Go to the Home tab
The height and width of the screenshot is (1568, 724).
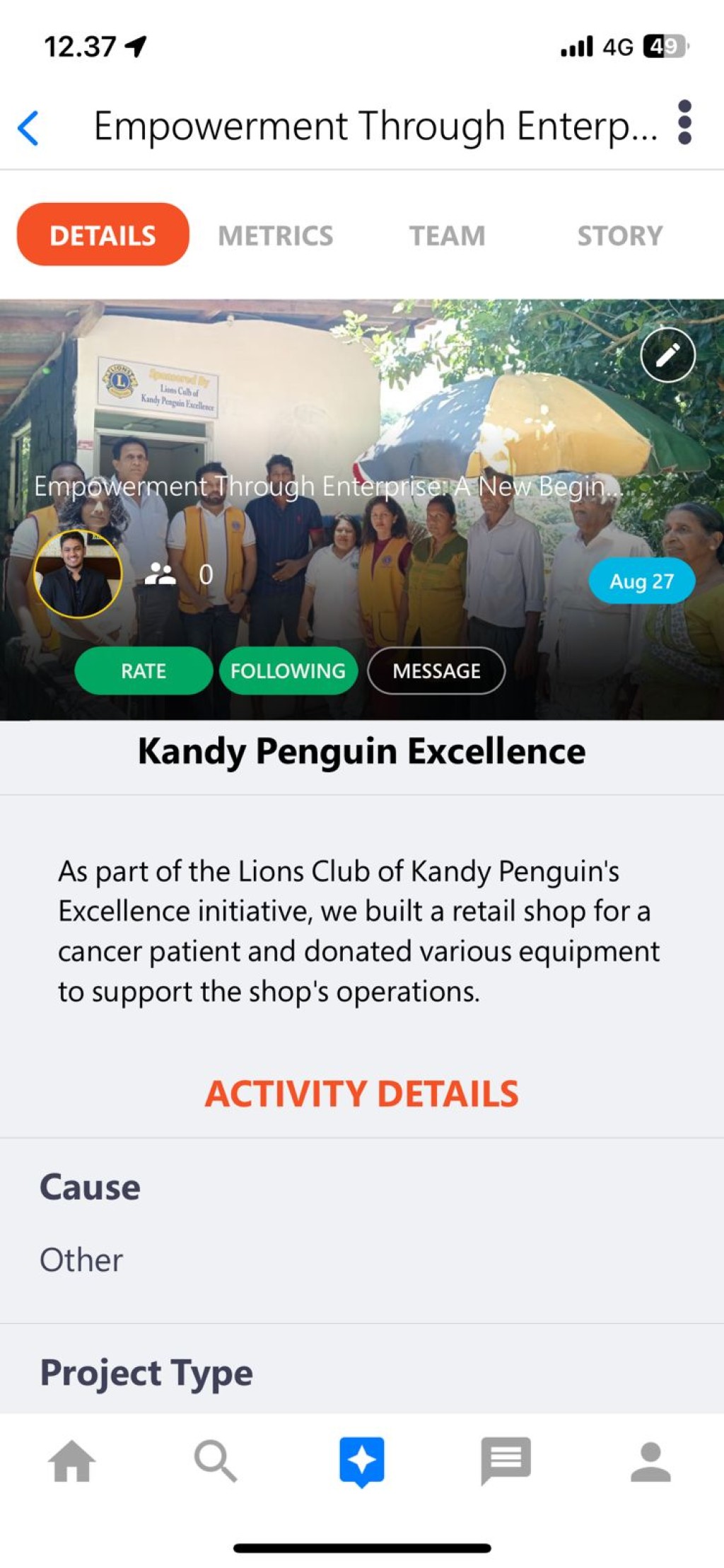71,1460
